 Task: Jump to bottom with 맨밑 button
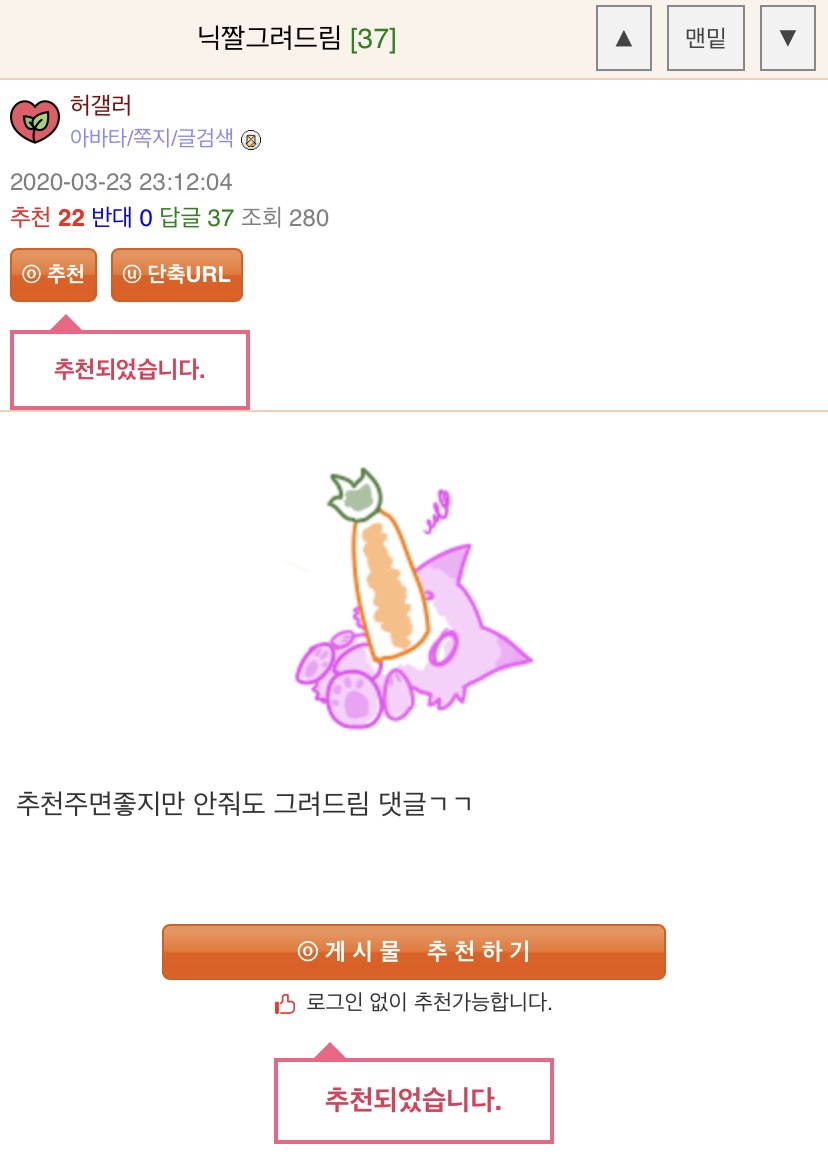coord(706,39)
